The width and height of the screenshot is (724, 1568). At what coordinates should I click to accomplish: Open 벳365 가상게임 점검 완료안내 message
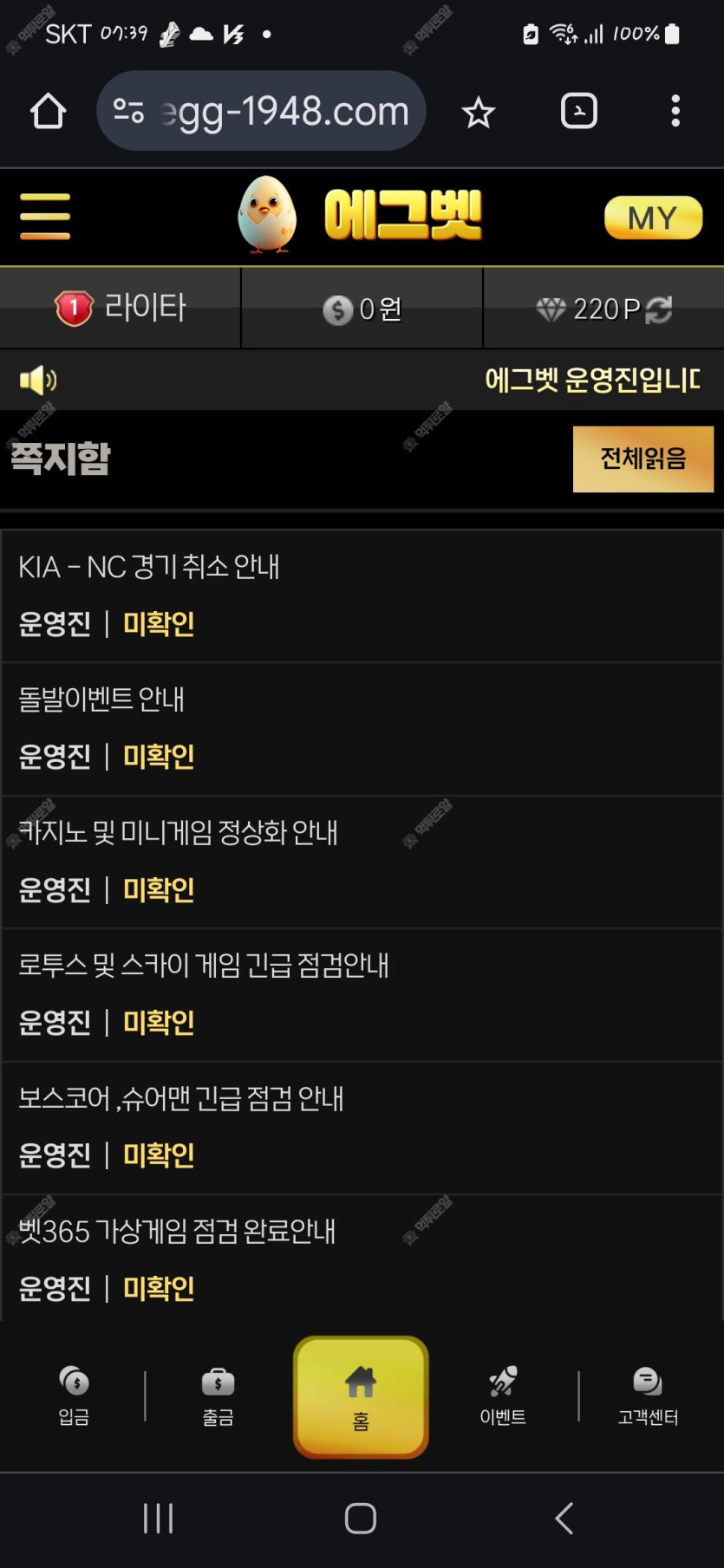pos(177,1232)
